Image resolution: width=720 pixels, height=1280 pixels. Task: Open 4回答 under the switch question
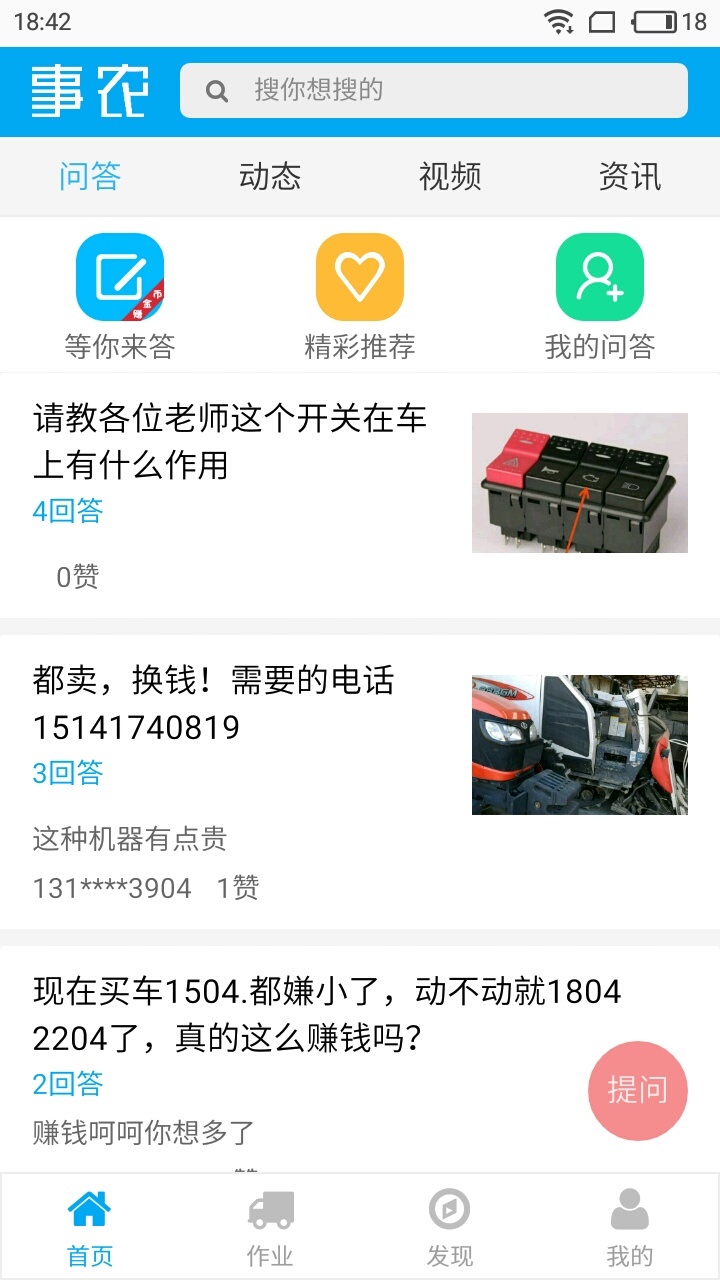coord(65,511)
